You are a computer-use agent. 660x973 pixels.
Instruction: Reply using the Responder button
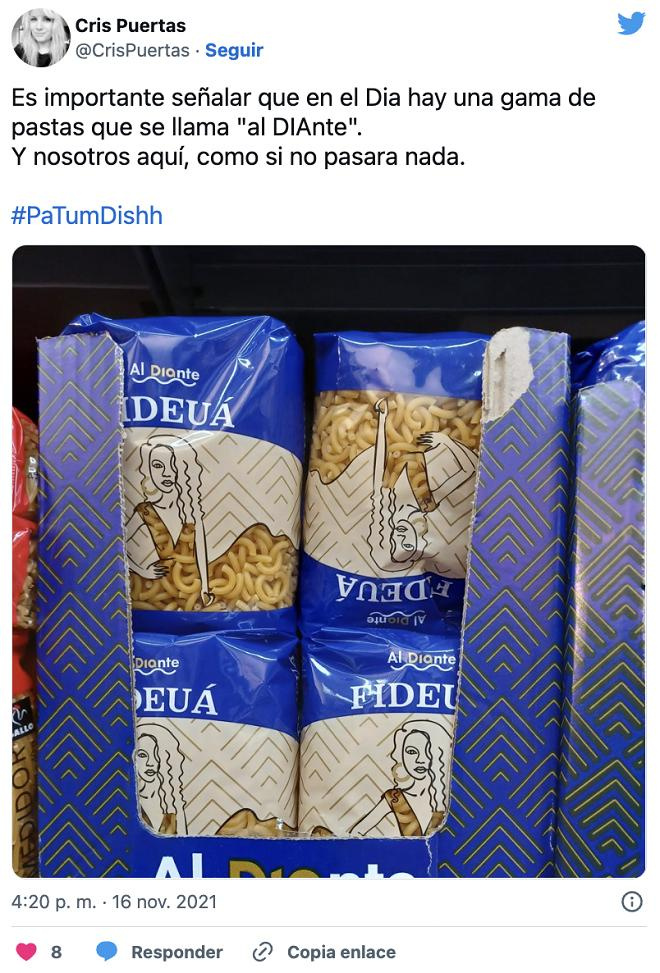click(x=160, y=952)
